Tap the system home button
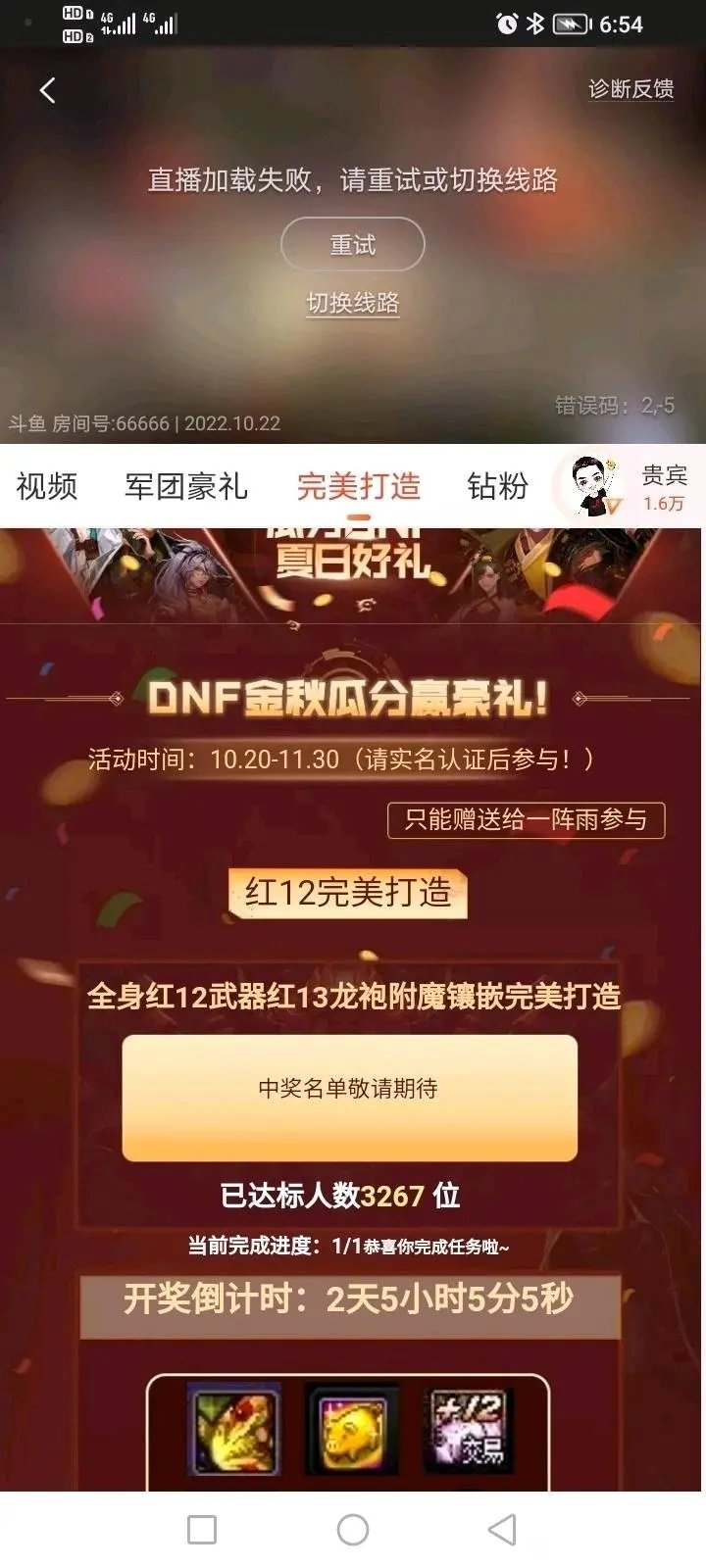This screenshot has height=1568, width=706. point(353,1529)
